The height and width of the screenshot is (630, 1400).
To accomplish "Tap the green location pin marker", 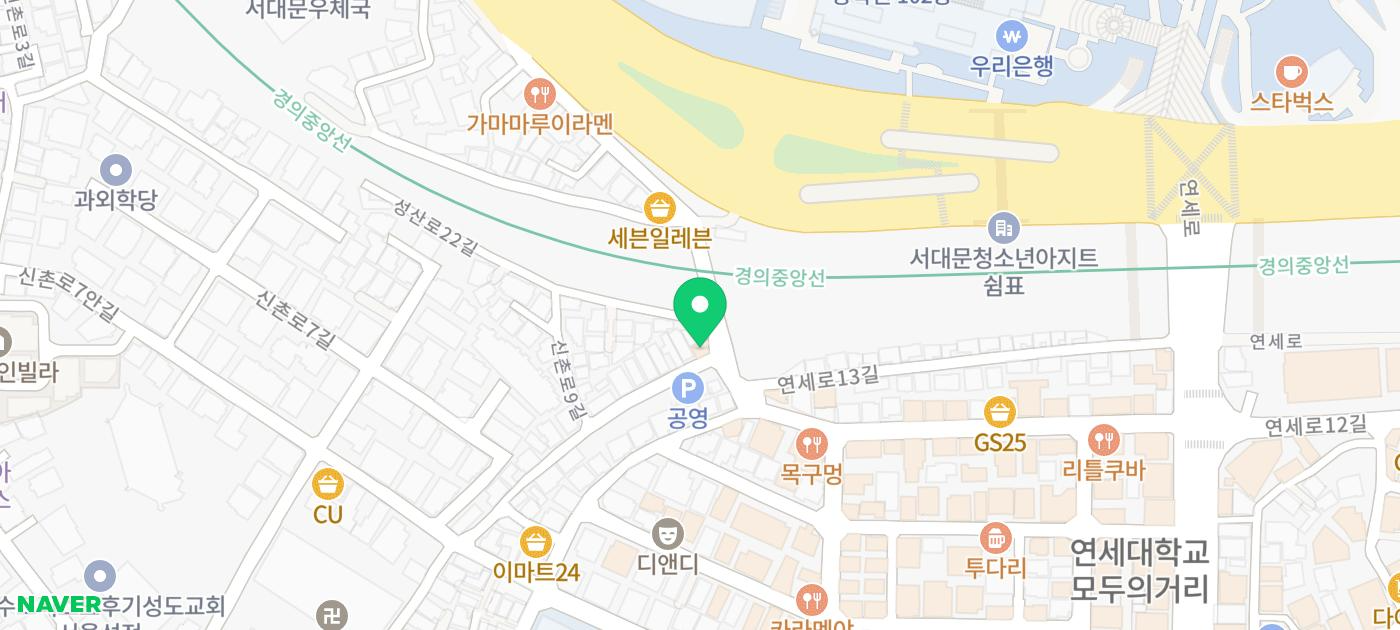I will [700, 311].
